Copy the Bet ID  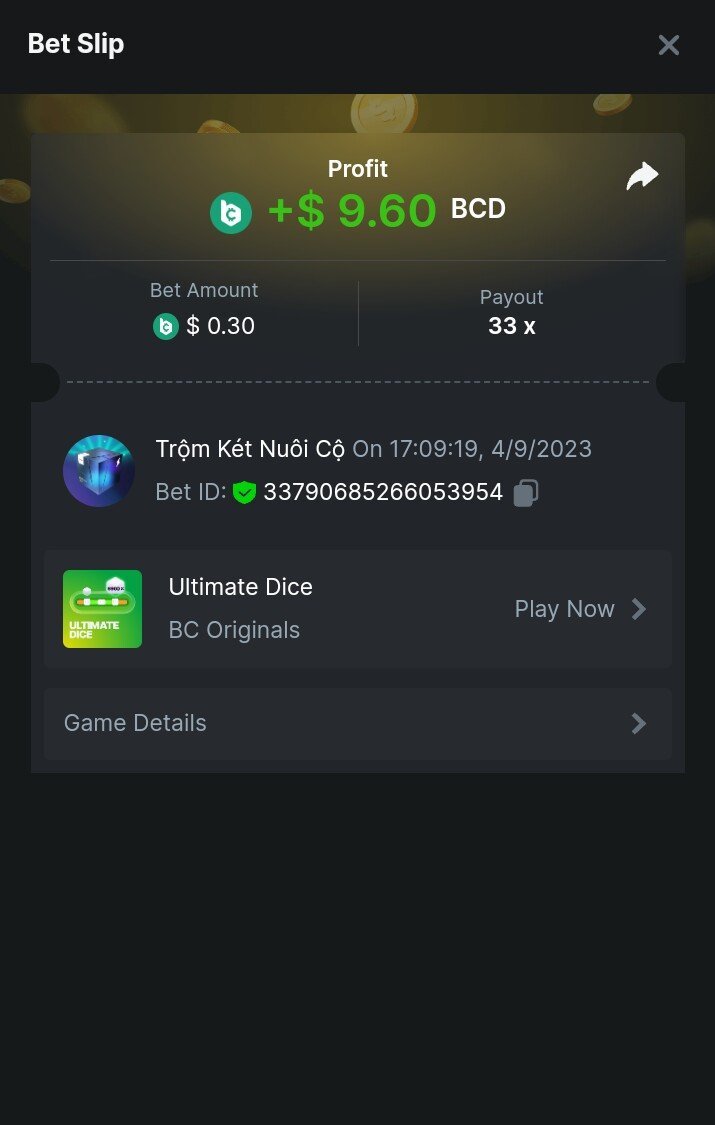pyautogui.click(x=526, y=492)
